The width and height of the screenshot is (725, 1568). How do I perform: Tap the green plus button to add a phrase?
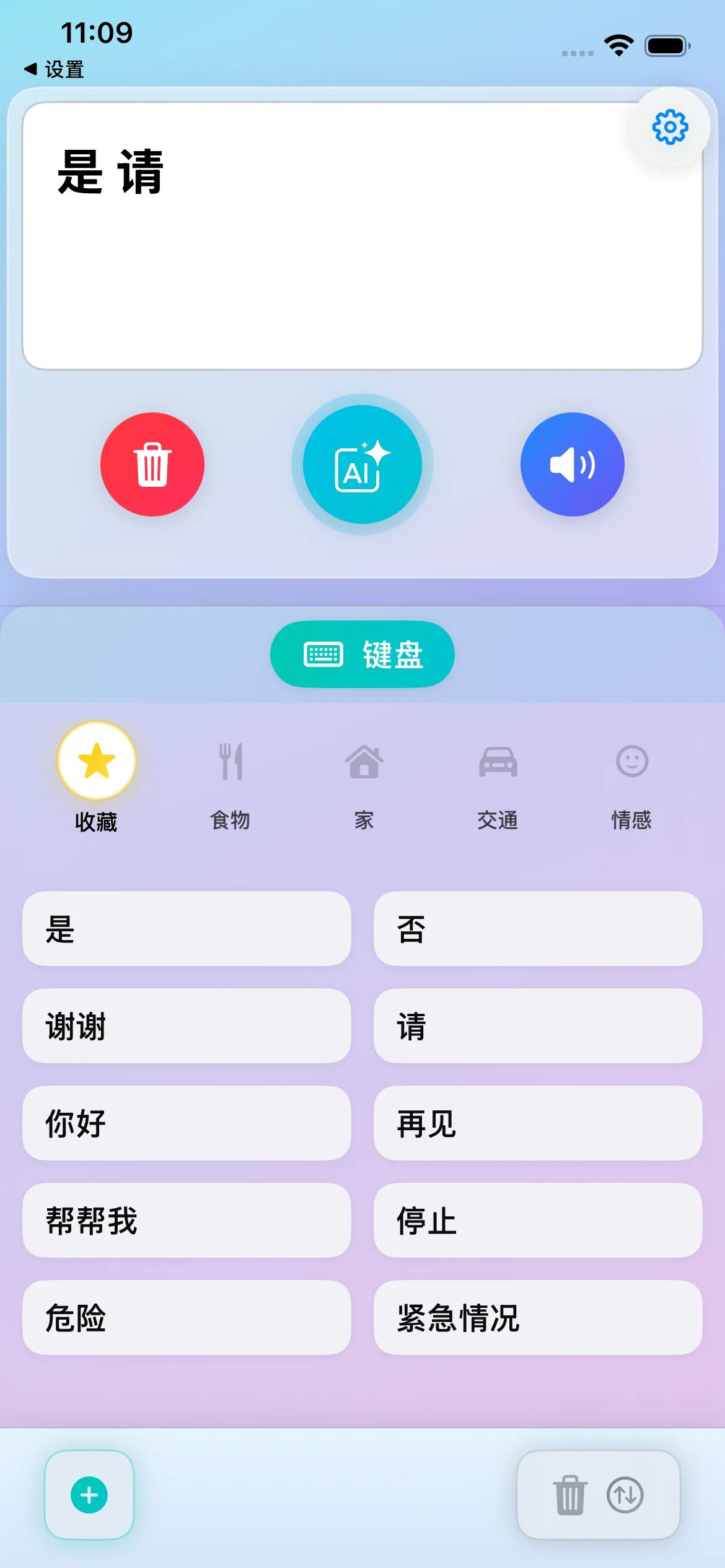pos(89,1495)
